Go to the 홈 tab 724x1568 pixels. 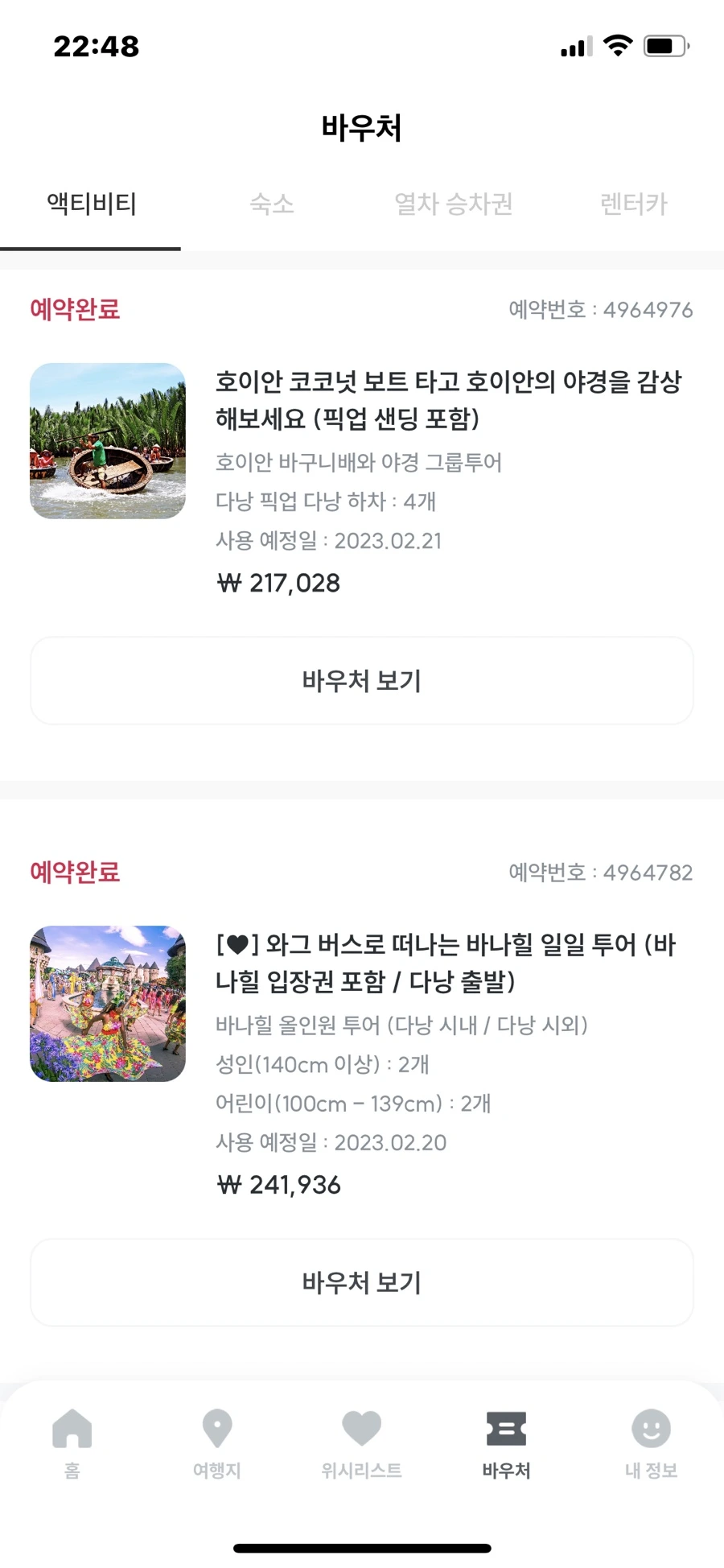72,1444
